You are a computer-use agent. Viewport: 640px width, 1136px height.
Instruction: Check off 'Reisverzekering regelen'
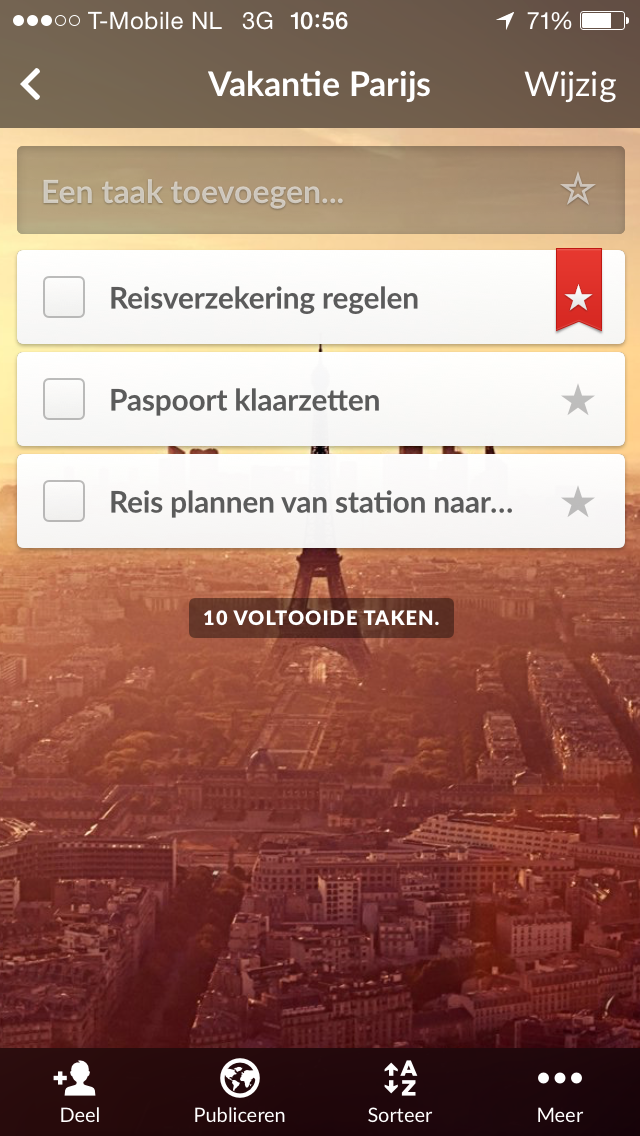[64, 298]
